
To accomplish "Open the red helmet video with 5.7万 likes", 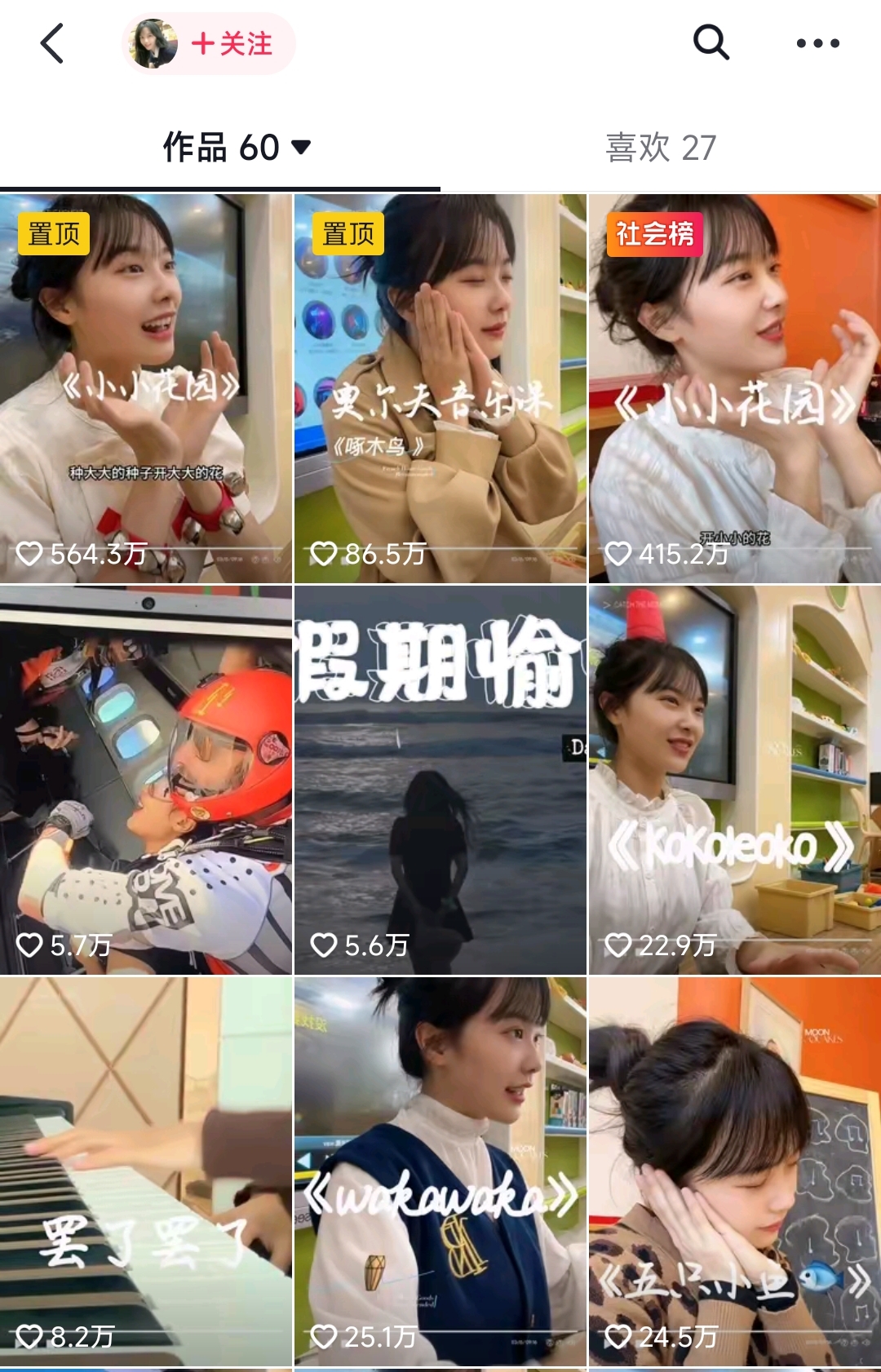I will [x=146, y=779].
